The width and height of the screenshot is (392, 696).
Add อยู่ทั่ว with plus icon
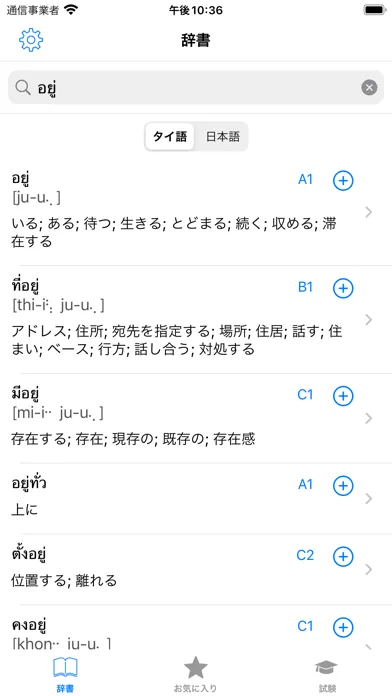343,486
